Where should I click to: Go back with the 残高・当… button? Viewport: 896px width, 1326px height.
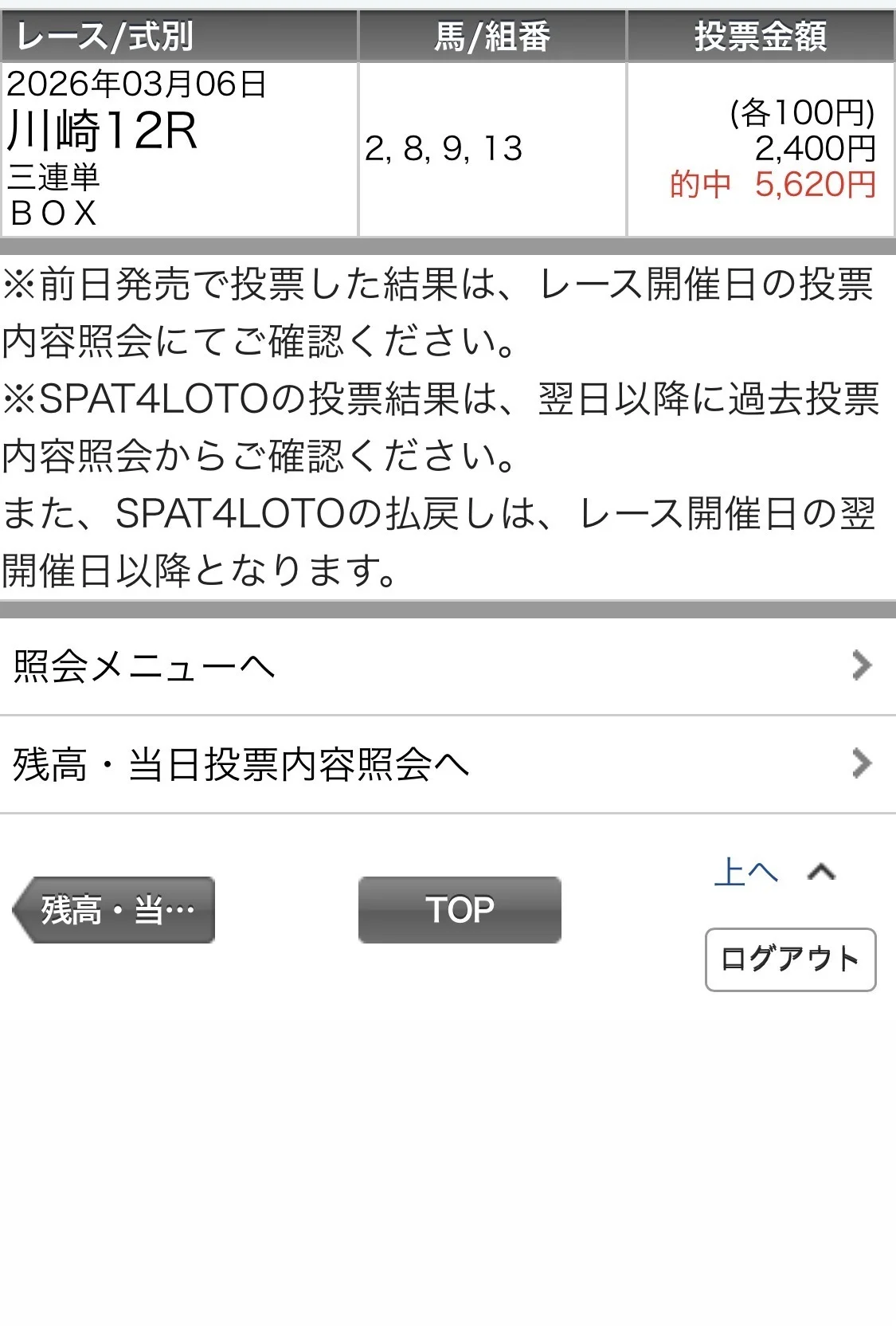click(115, 910)
